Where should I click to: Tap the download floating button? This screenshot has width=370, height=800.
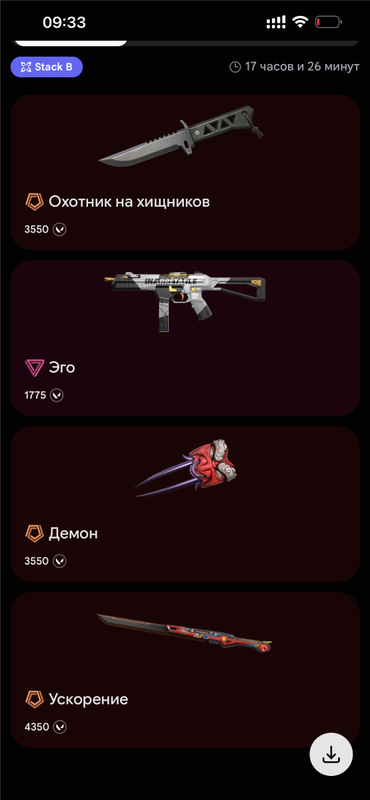(331, 754)
